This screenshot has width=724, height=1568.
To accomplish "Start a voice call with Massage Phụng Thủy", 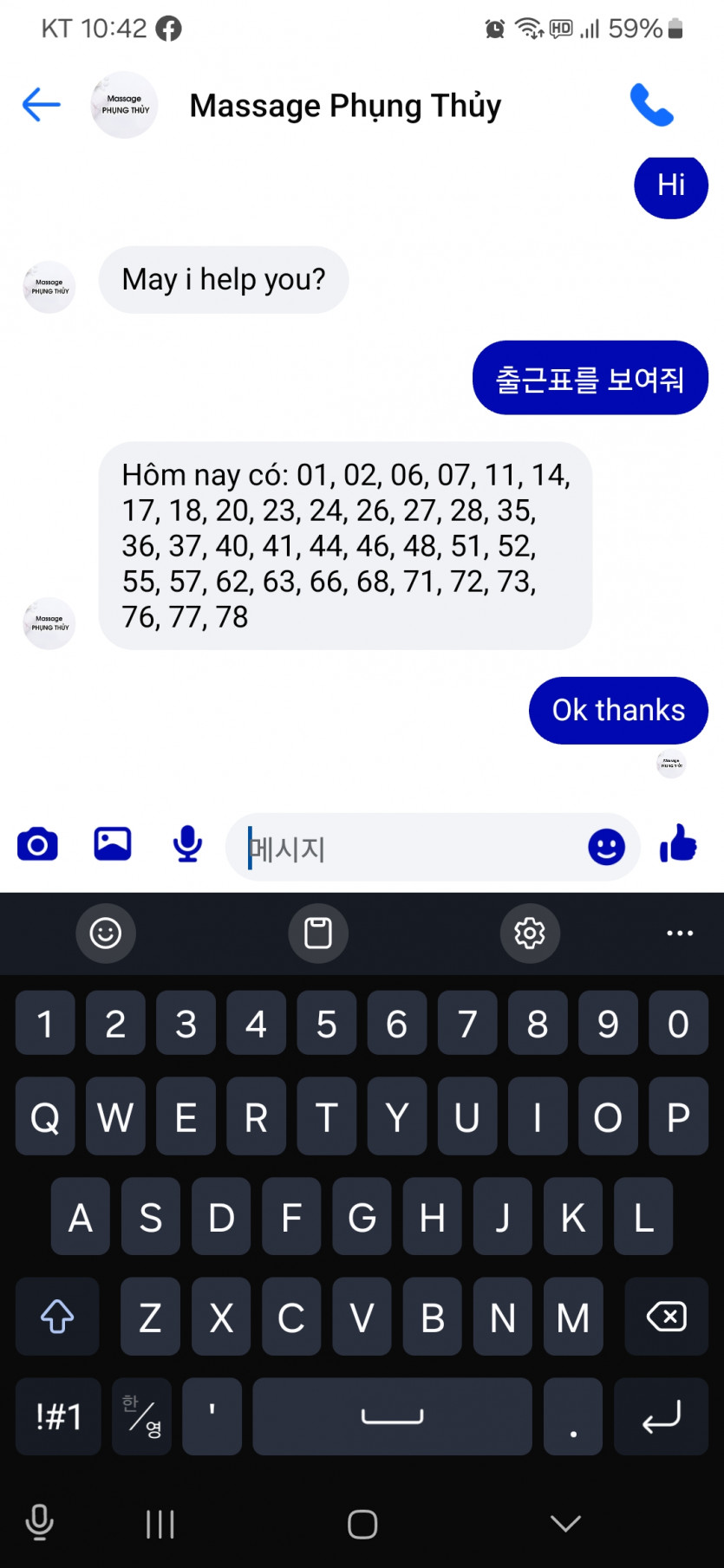I will 652,105.
